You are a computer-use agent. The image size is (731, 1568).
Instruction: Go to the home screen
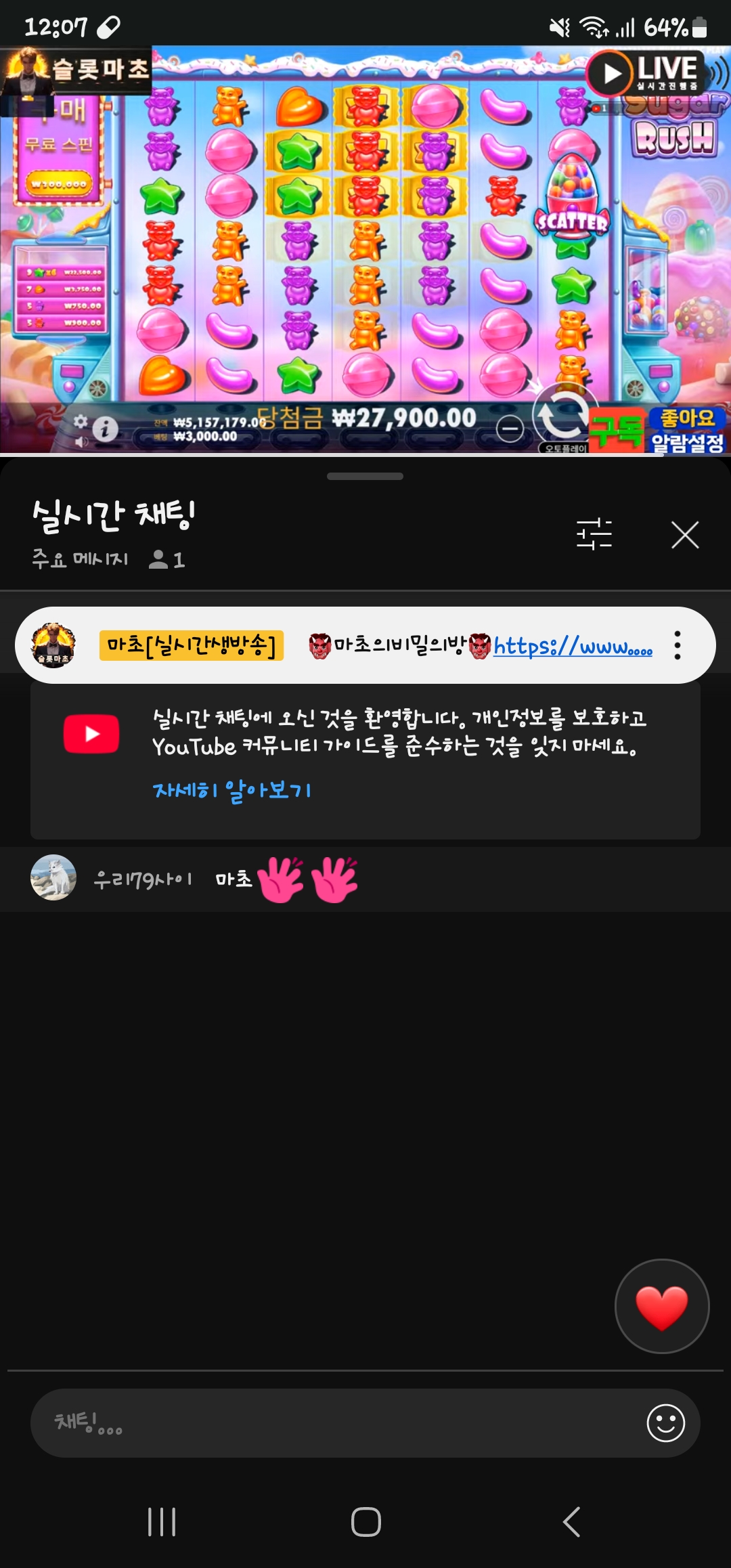(365, 1522)
